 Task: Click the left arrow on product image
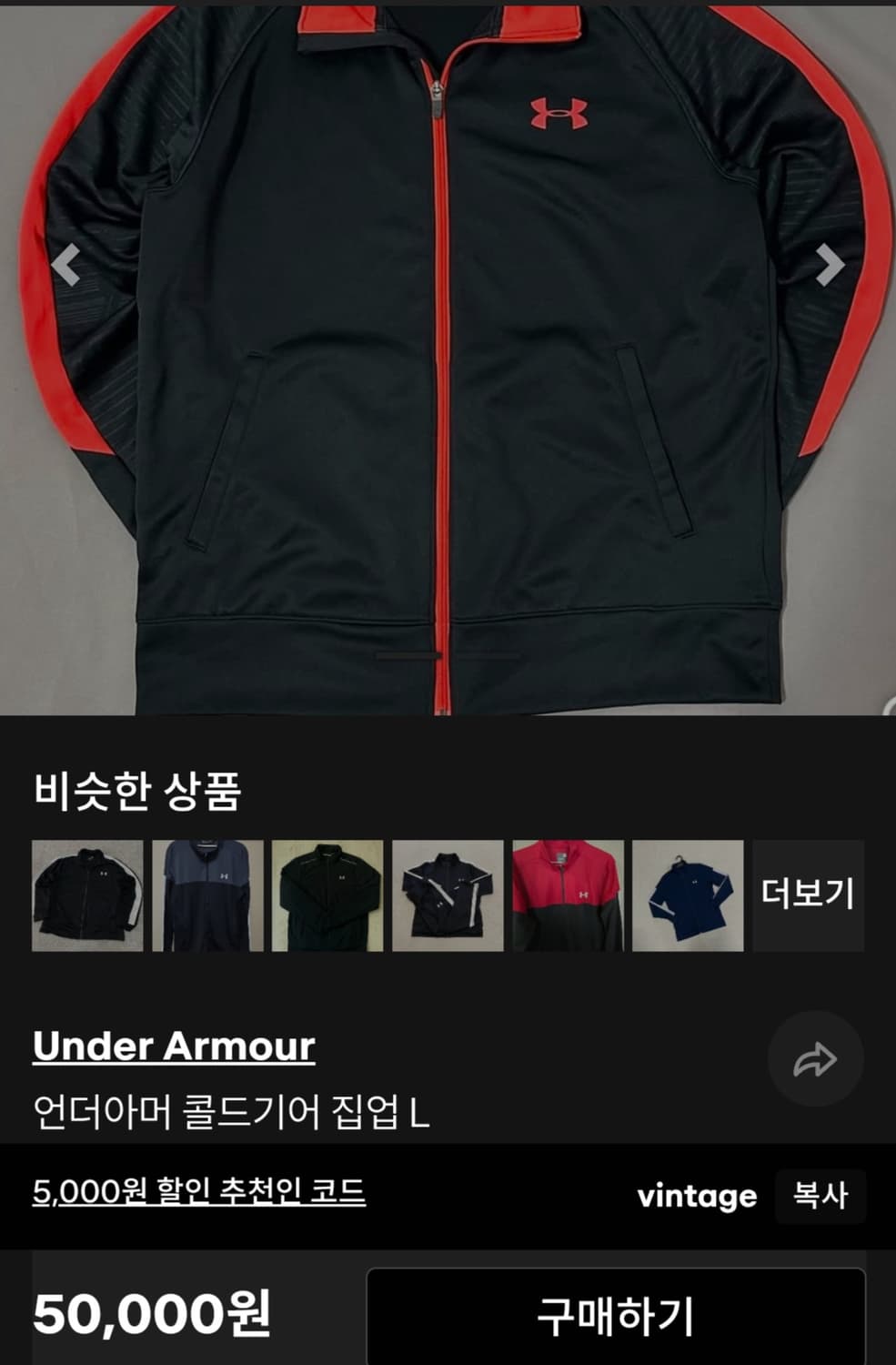[x=65, y=265]
